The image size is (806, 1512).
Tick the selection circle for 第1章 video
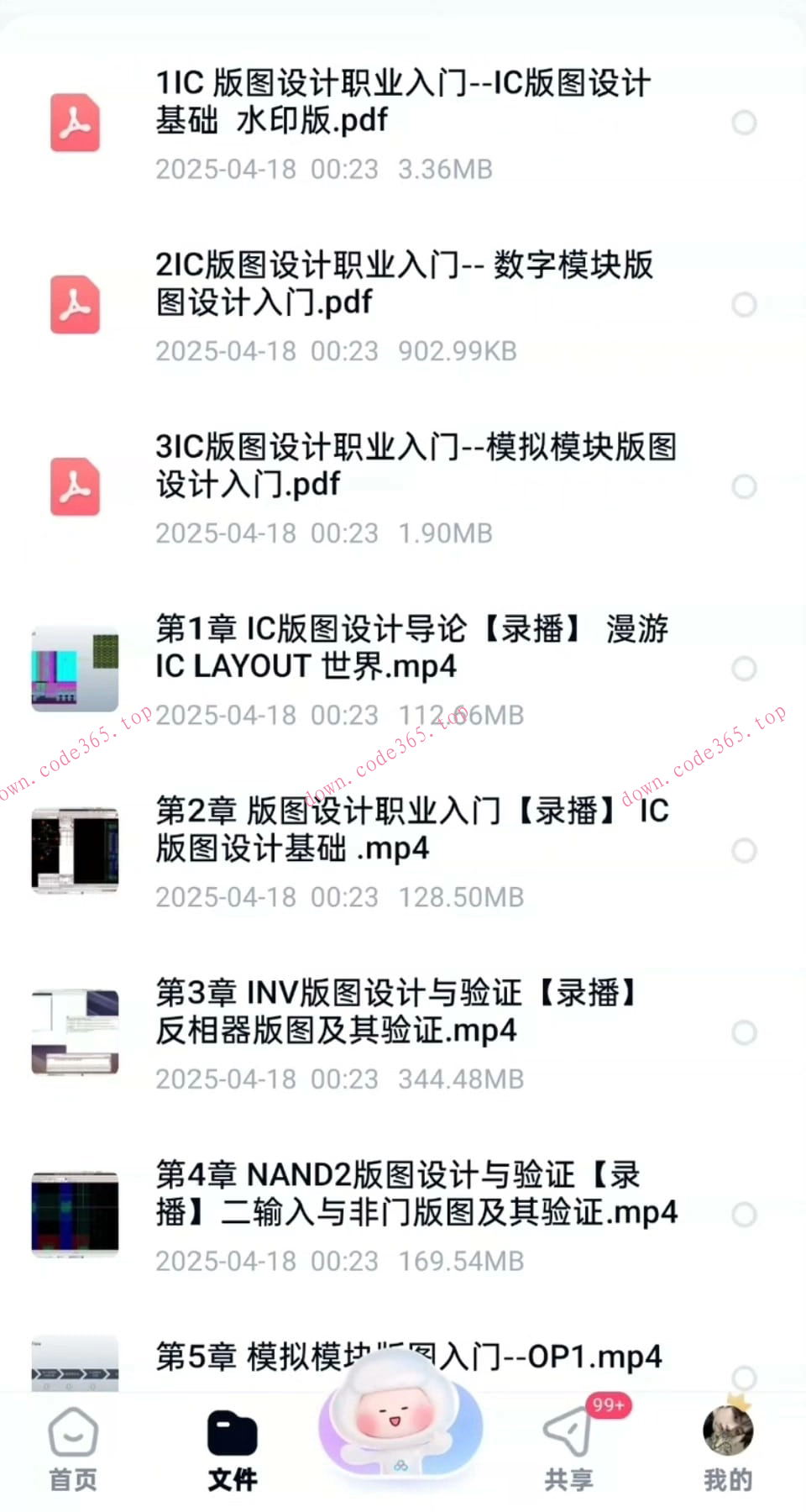pos(744,669)
